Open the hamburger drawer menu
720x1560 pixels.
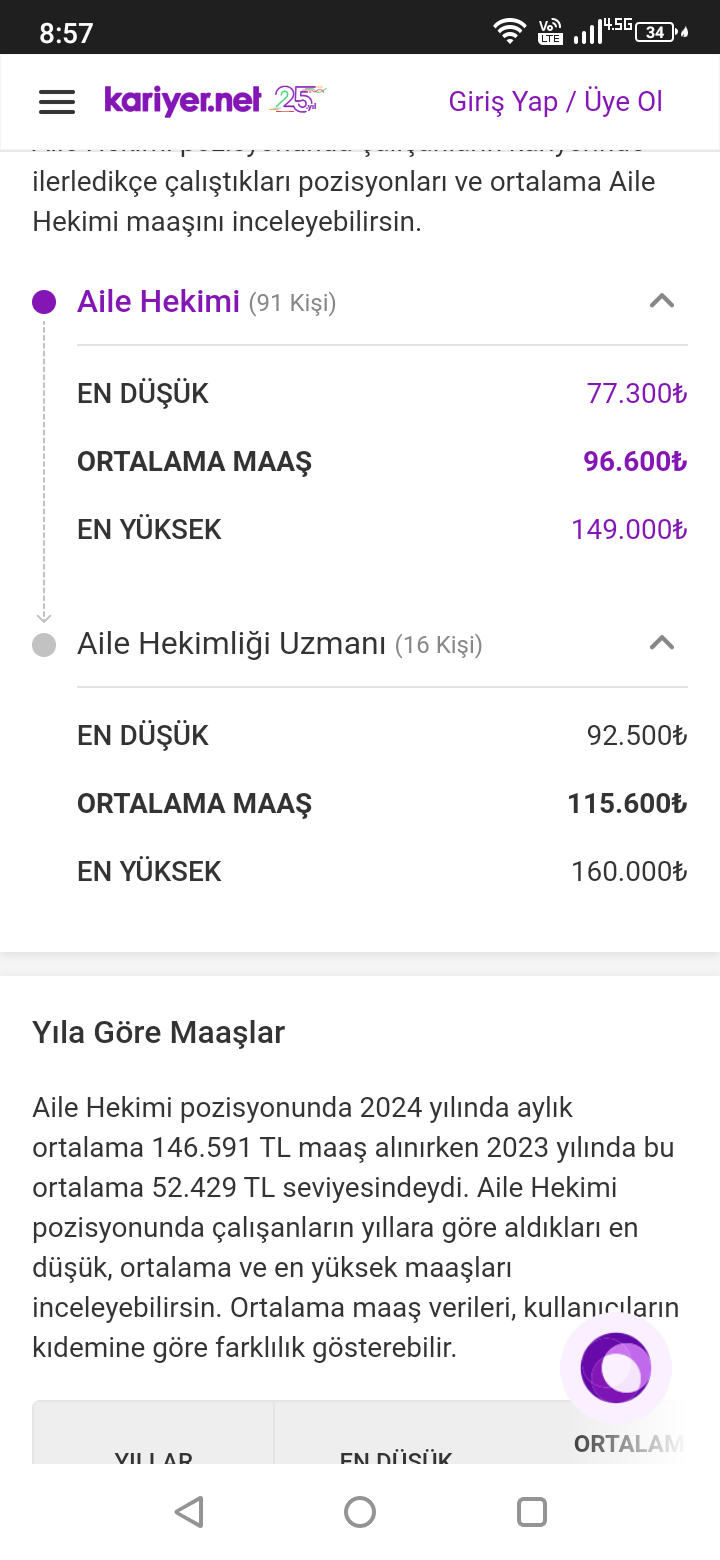pos(57,101)
